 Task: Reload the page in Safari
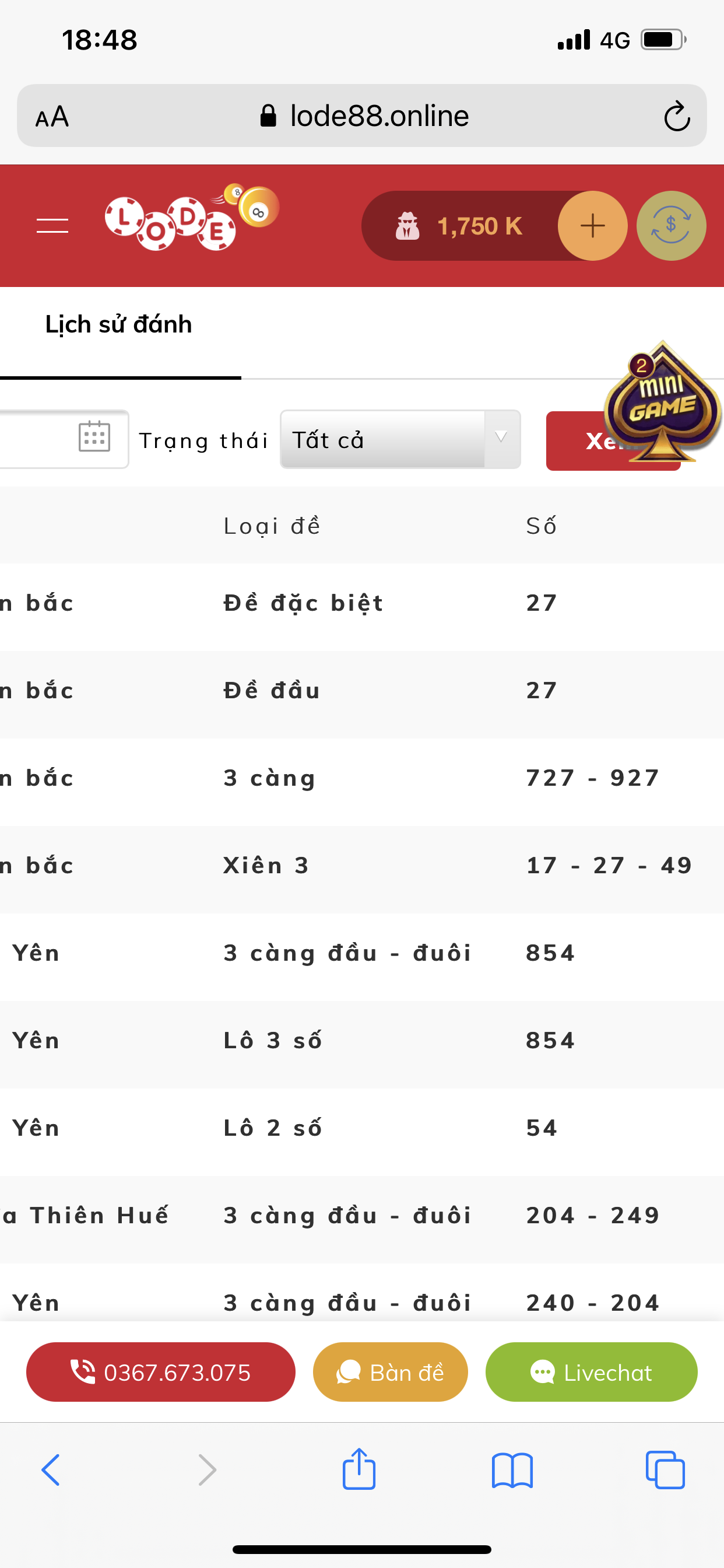[676, 116]
